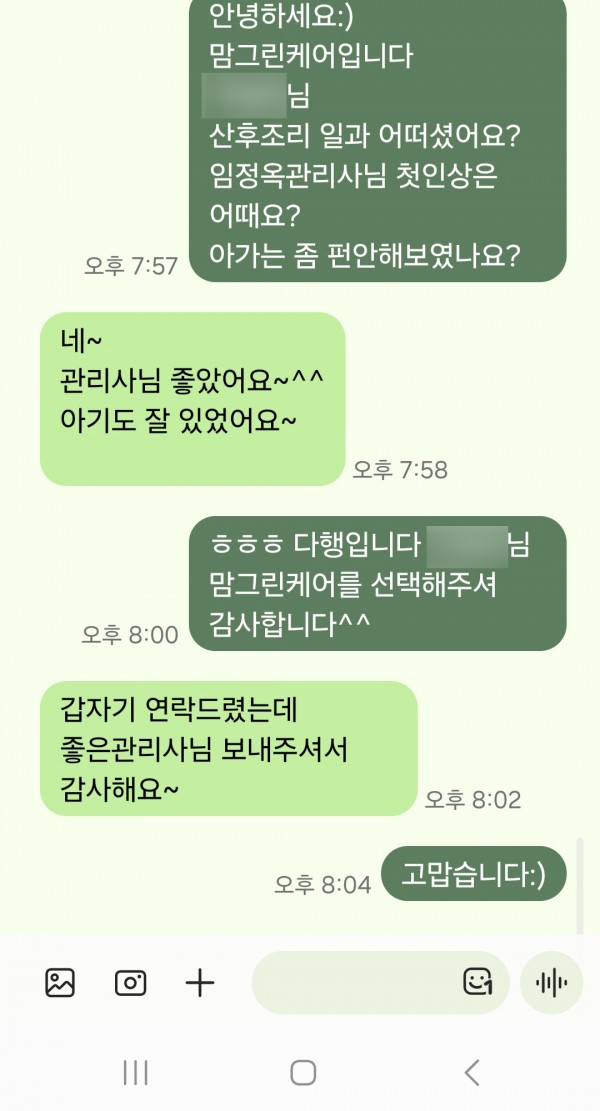Go to the home screen
This screenshot has height=1111, width=600.
pos(303,1073)
